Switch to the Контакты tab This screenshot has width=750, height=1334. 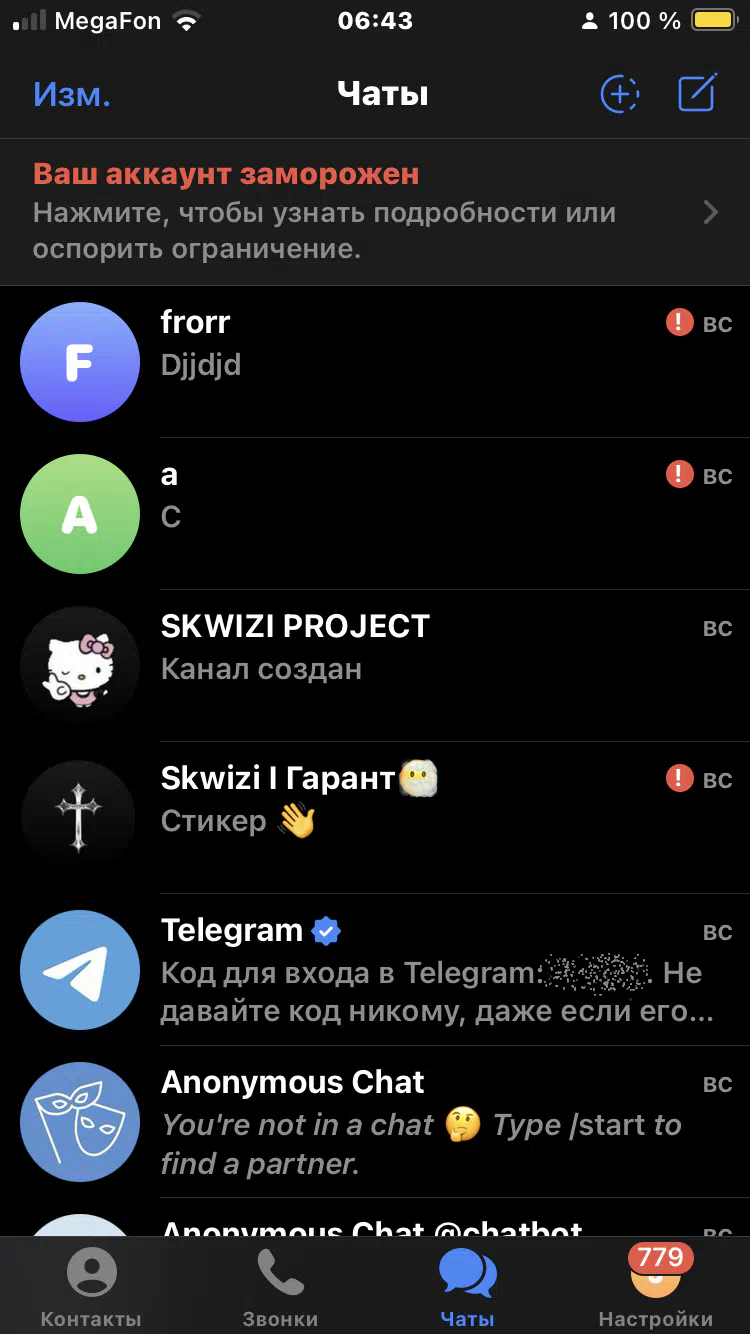[x=92, y=1288]
